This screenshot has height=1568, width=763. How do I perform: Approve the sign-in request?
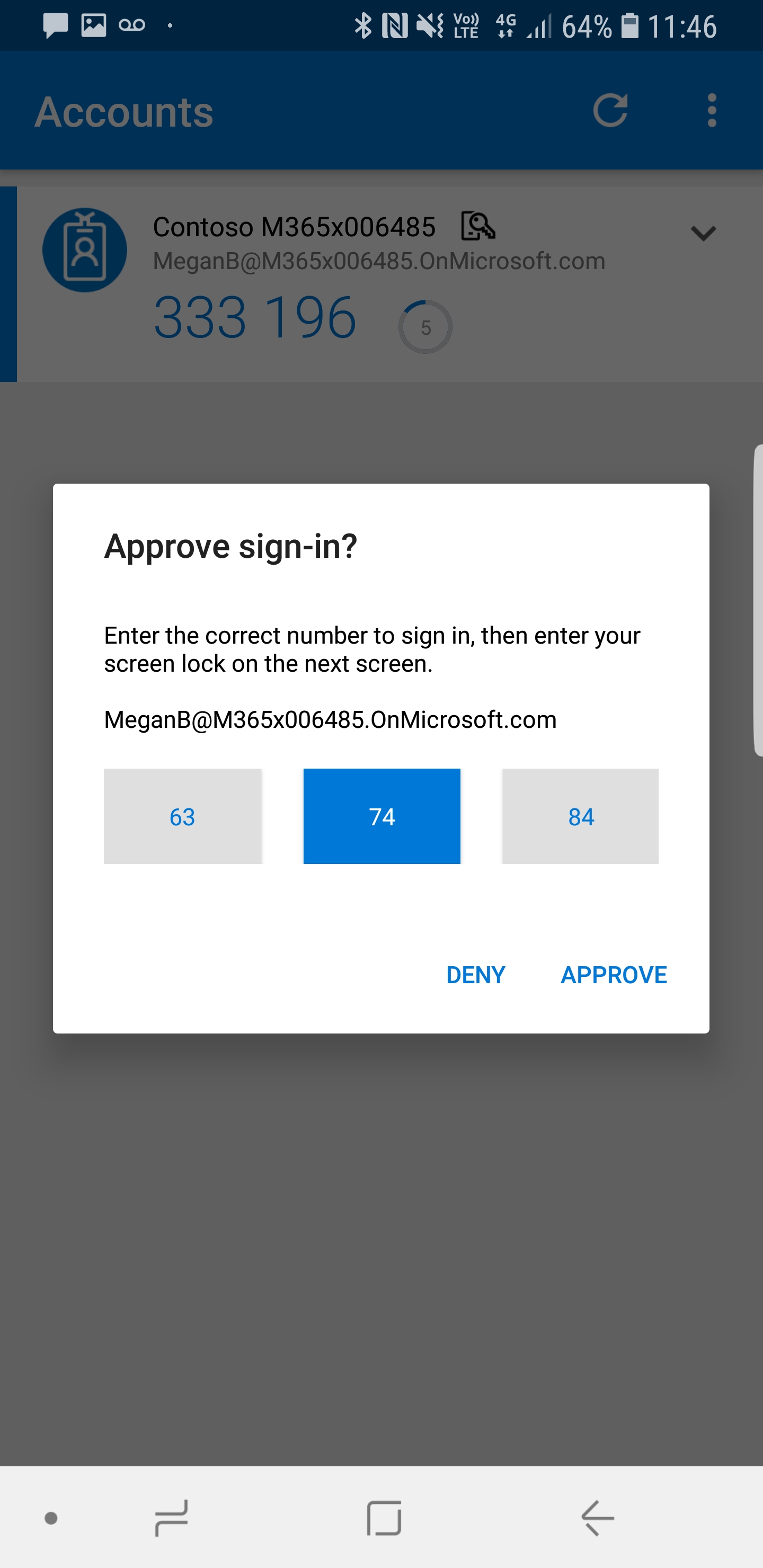[x=613, y=975]
